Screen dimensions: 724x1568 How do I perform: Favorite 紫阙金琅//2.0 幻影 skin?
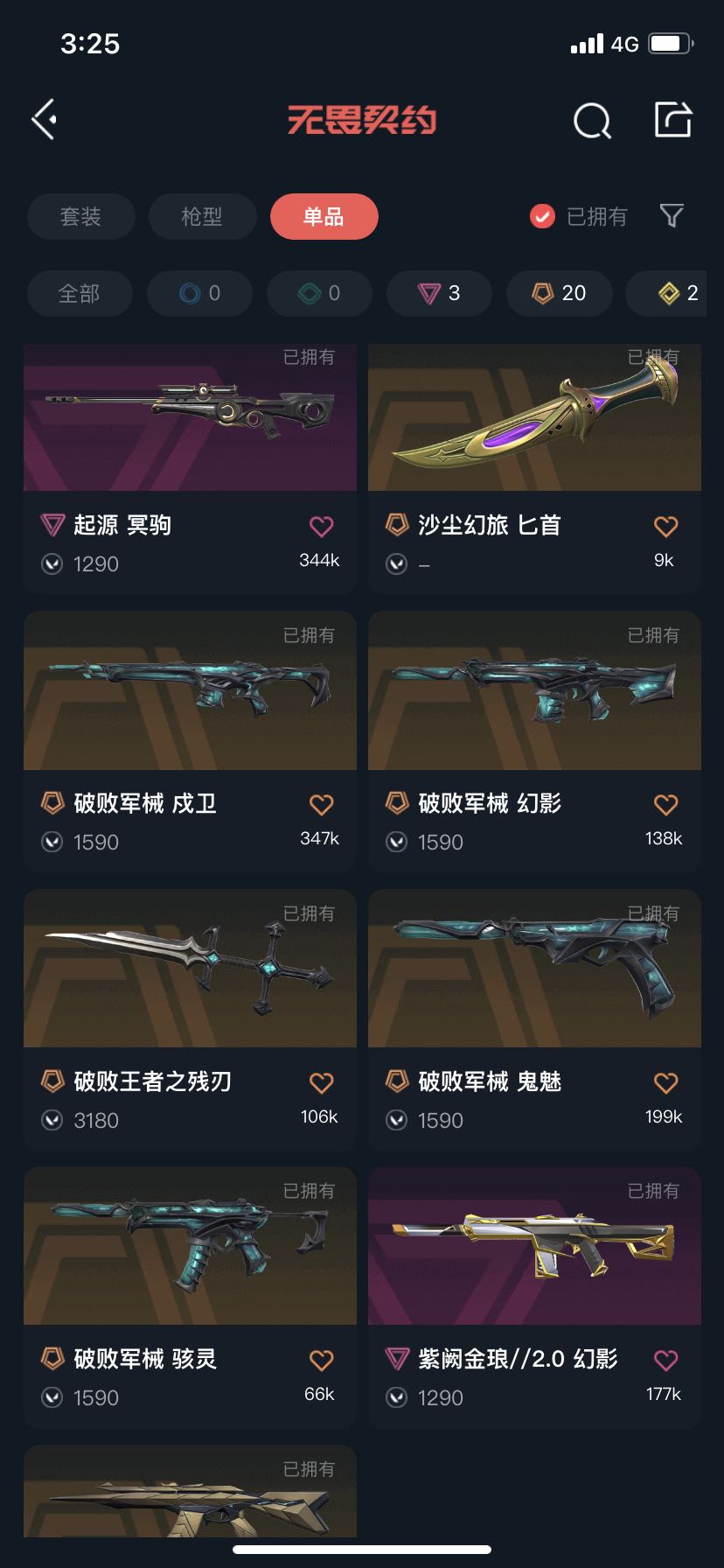[665, 1360]
